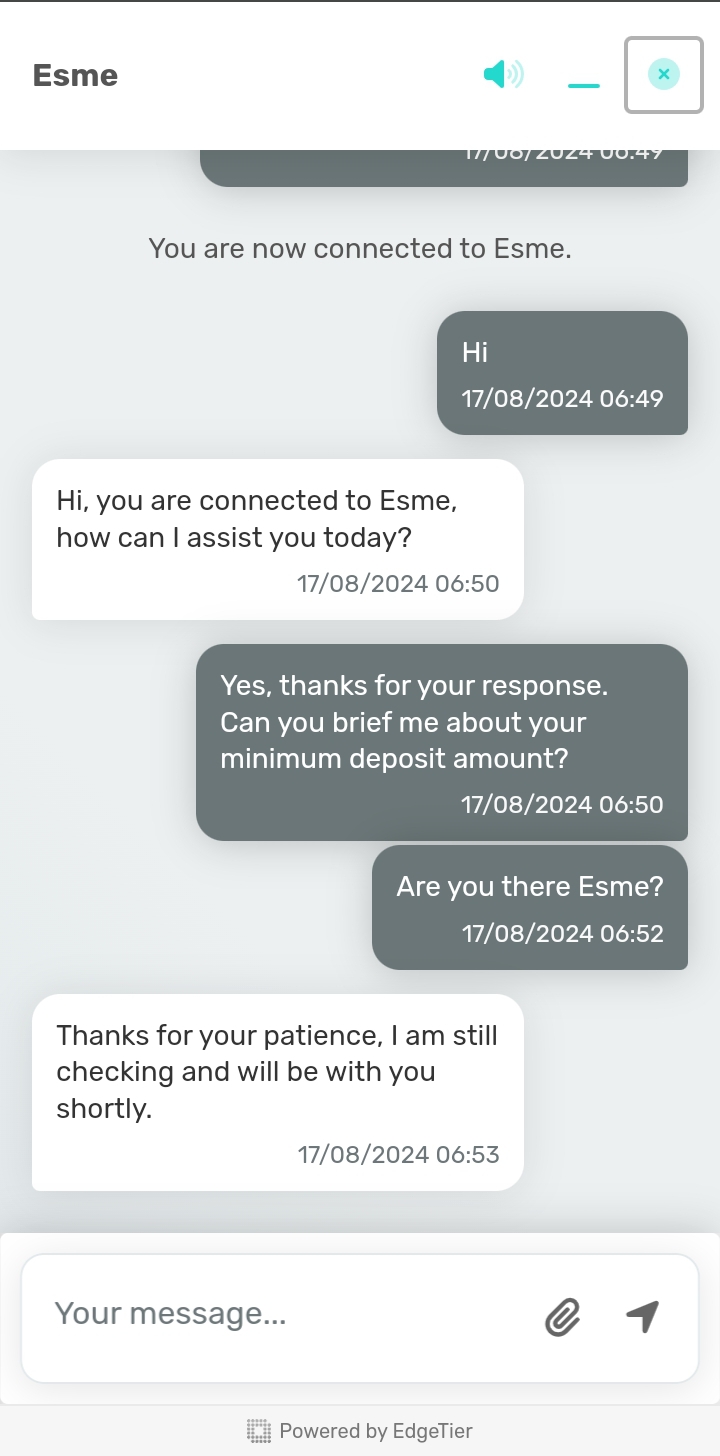The width and height of the screenshot is (720, 1456).
Task: Click the 'You are now connected' notice
Action: [x=360, y=248]
